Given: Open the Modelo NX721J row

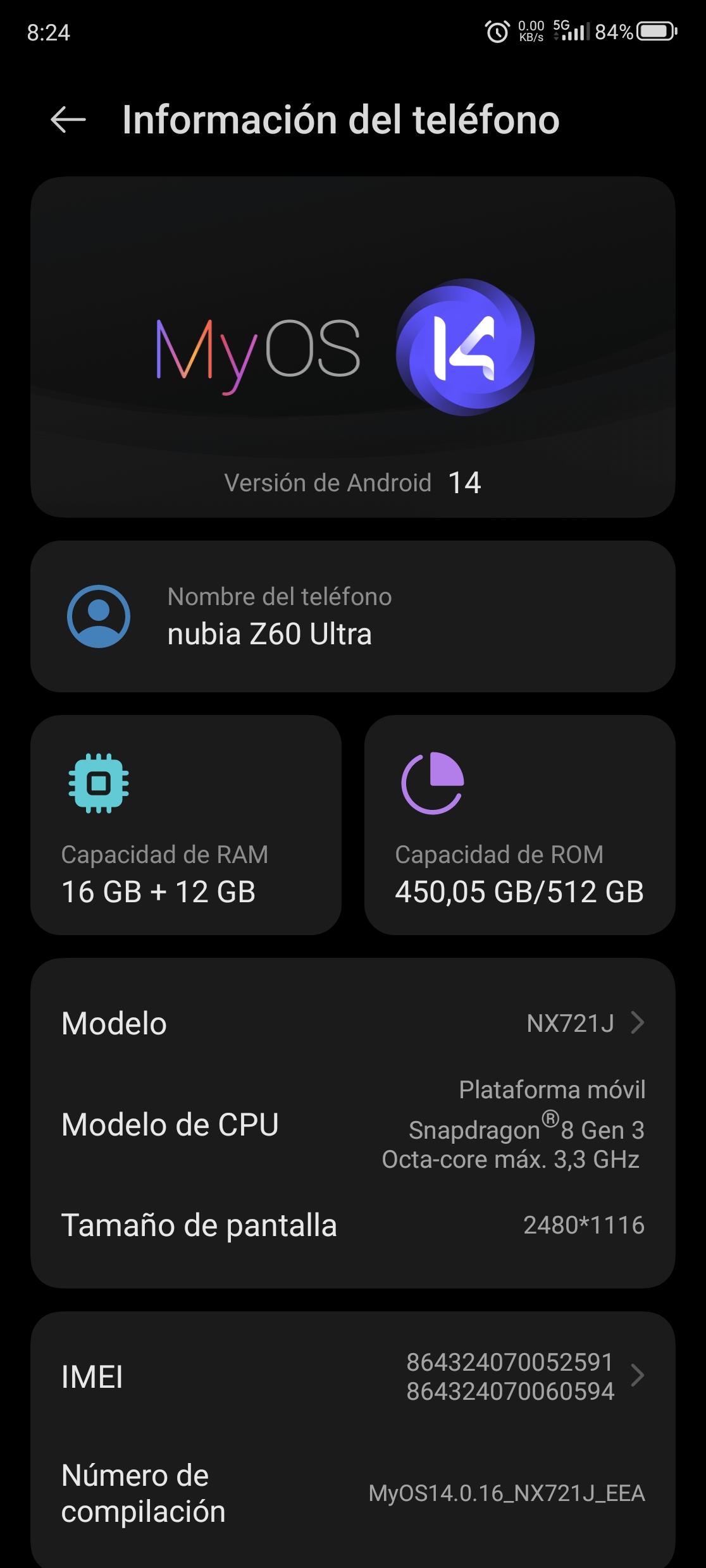Looking at the screenshot, I should pos(352,1022).
